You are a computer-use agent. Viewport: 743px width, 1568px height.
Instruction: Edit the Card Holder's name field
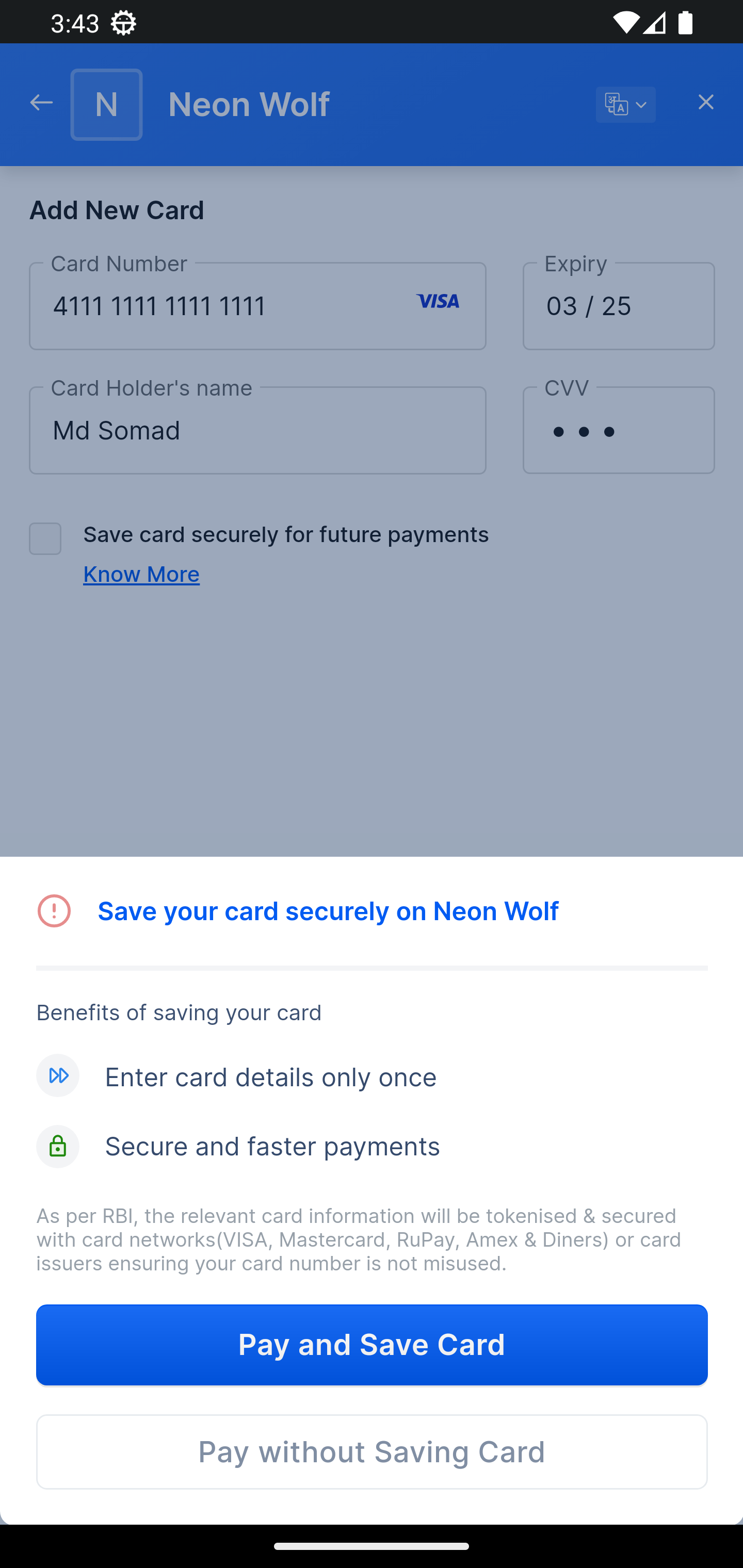coord(257,430)
